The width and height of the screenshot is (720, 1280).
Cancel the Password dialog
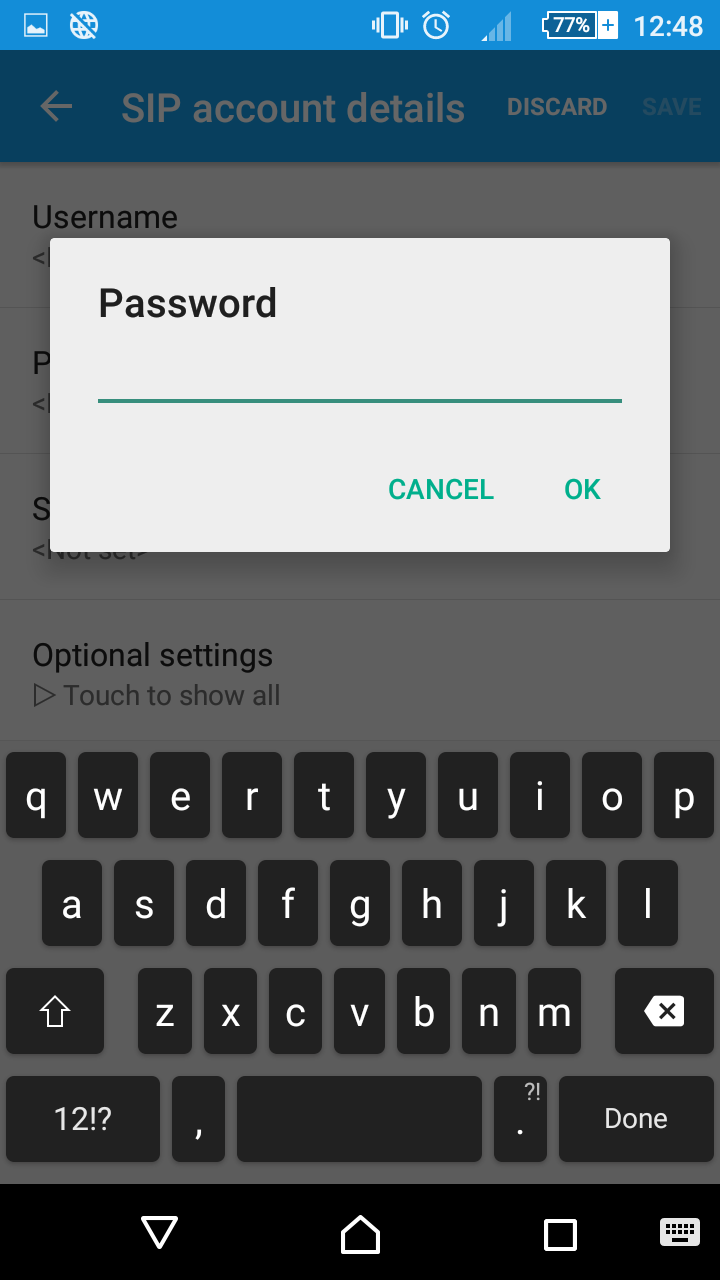(x=441, y=489)
